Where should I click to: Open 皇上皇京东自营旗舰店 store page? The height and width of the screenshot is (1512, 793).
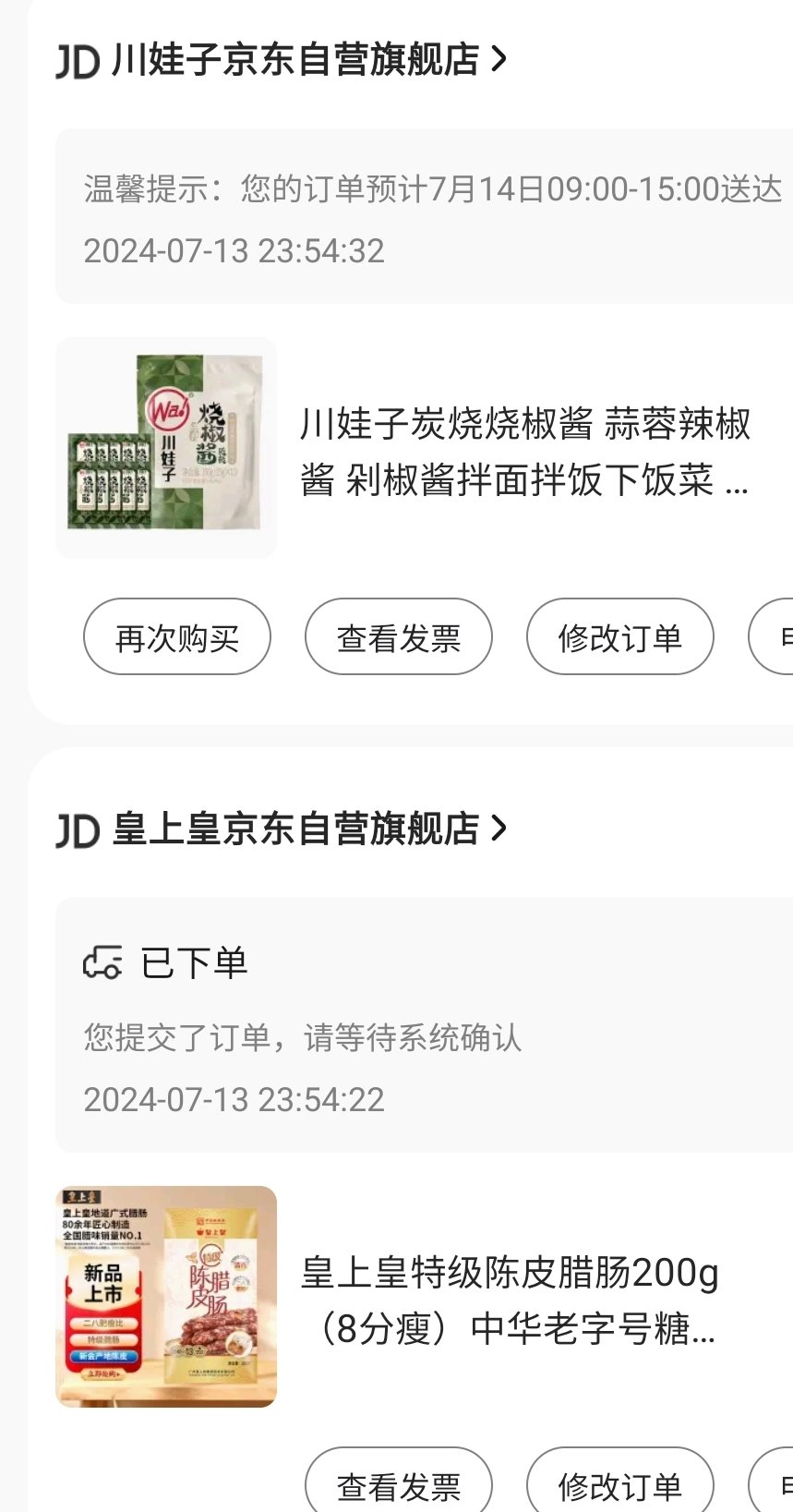pos(295,829)
